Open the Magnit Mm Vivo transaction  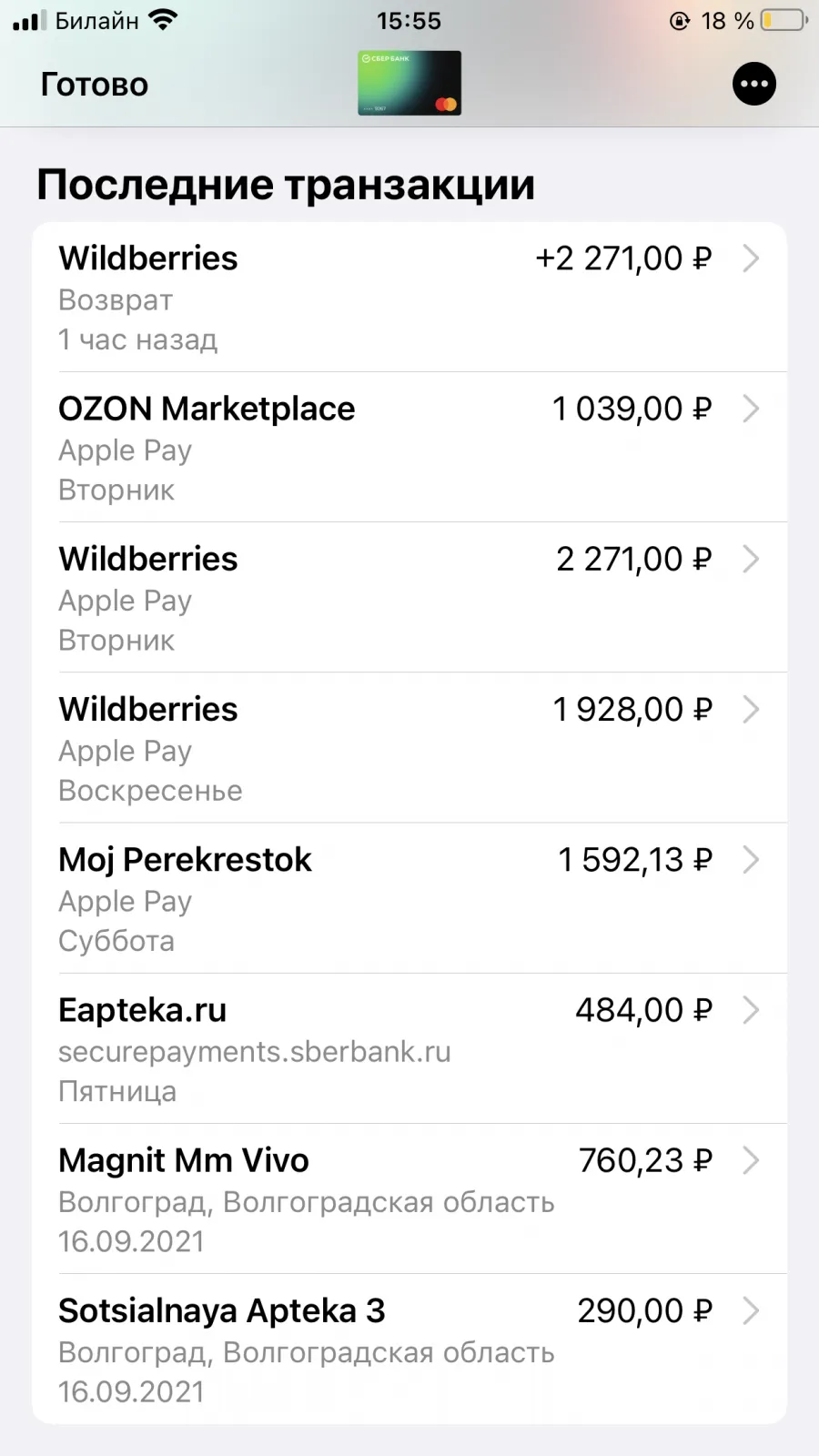click(409, 1198)
